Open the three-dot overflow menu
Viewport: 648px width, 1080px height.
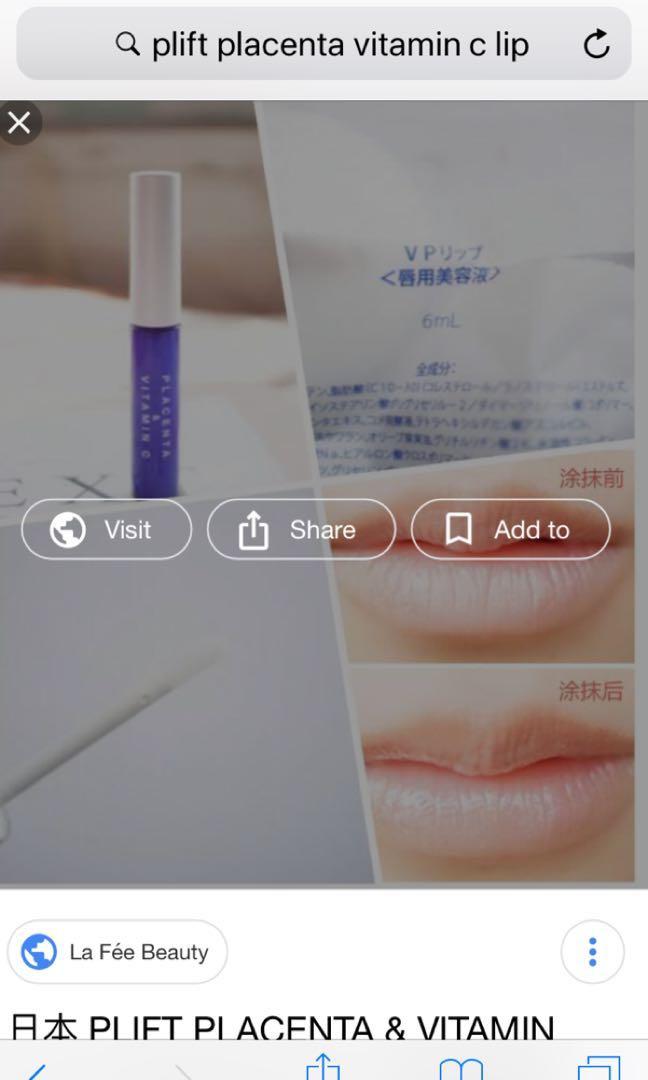(x=592, y=951)
